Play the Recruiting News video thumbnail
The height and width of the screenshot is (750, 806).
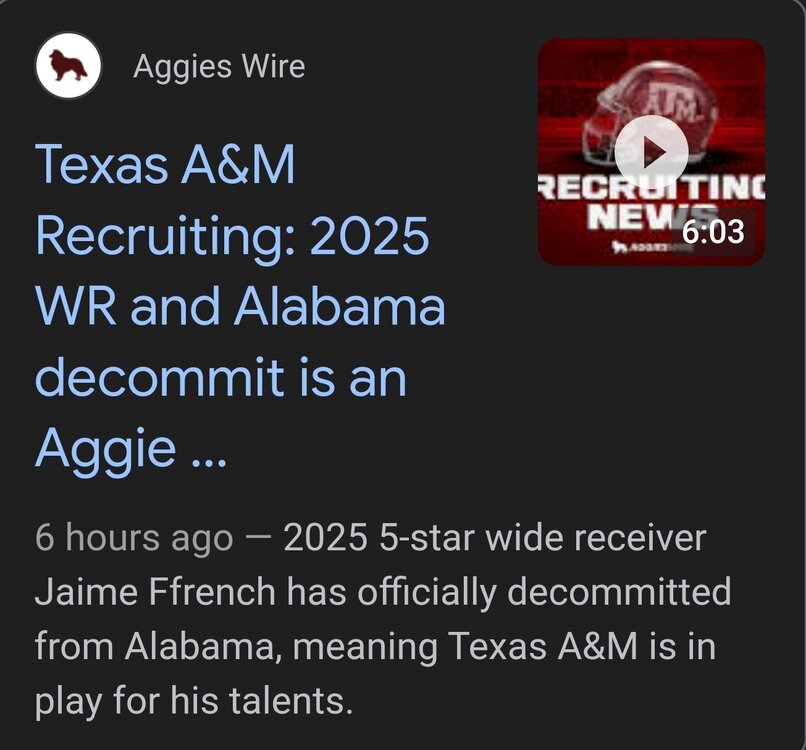click(x=651, y=152)
